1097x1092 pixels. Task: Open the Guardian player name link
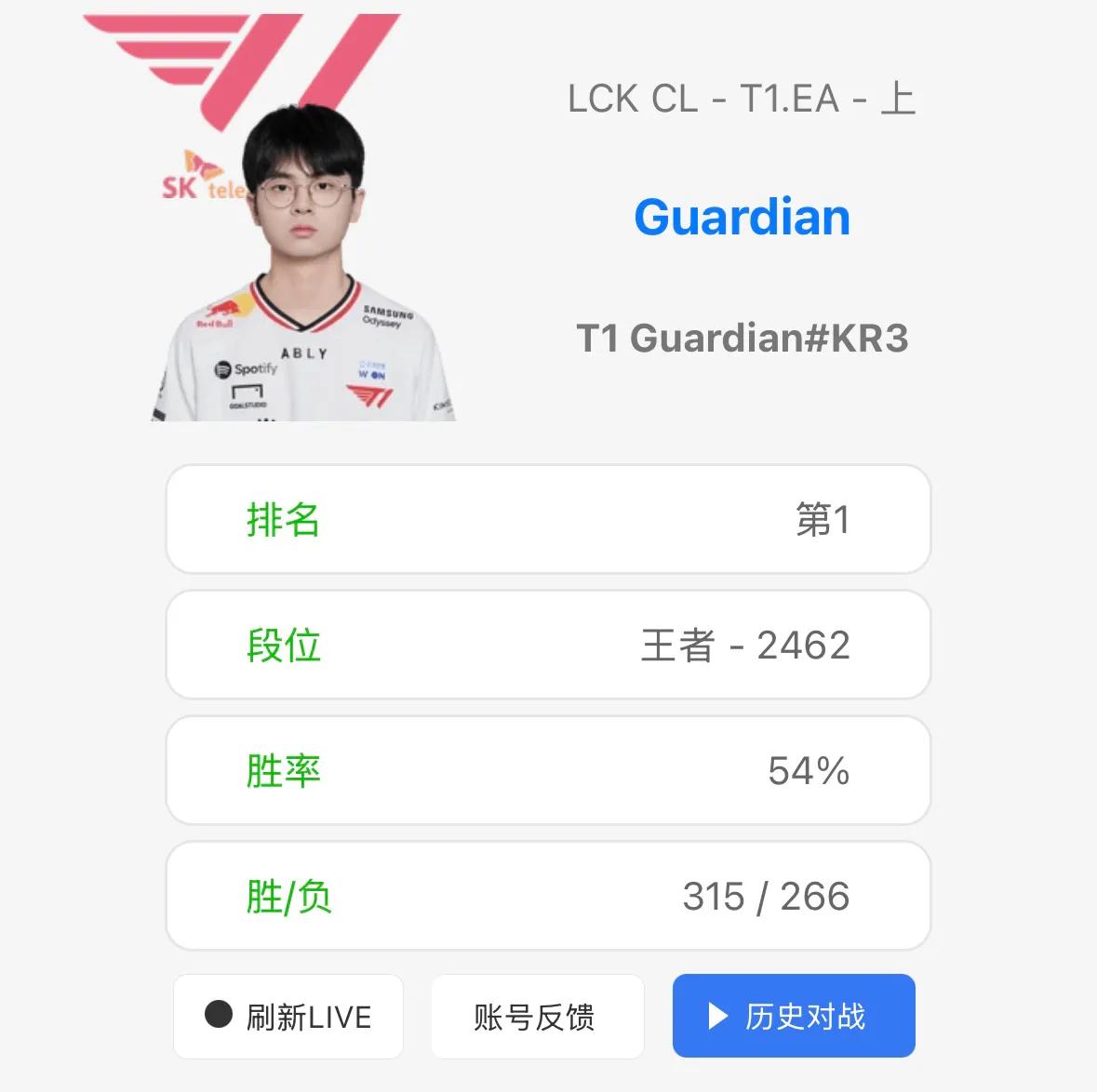click(x=742, y=218)
